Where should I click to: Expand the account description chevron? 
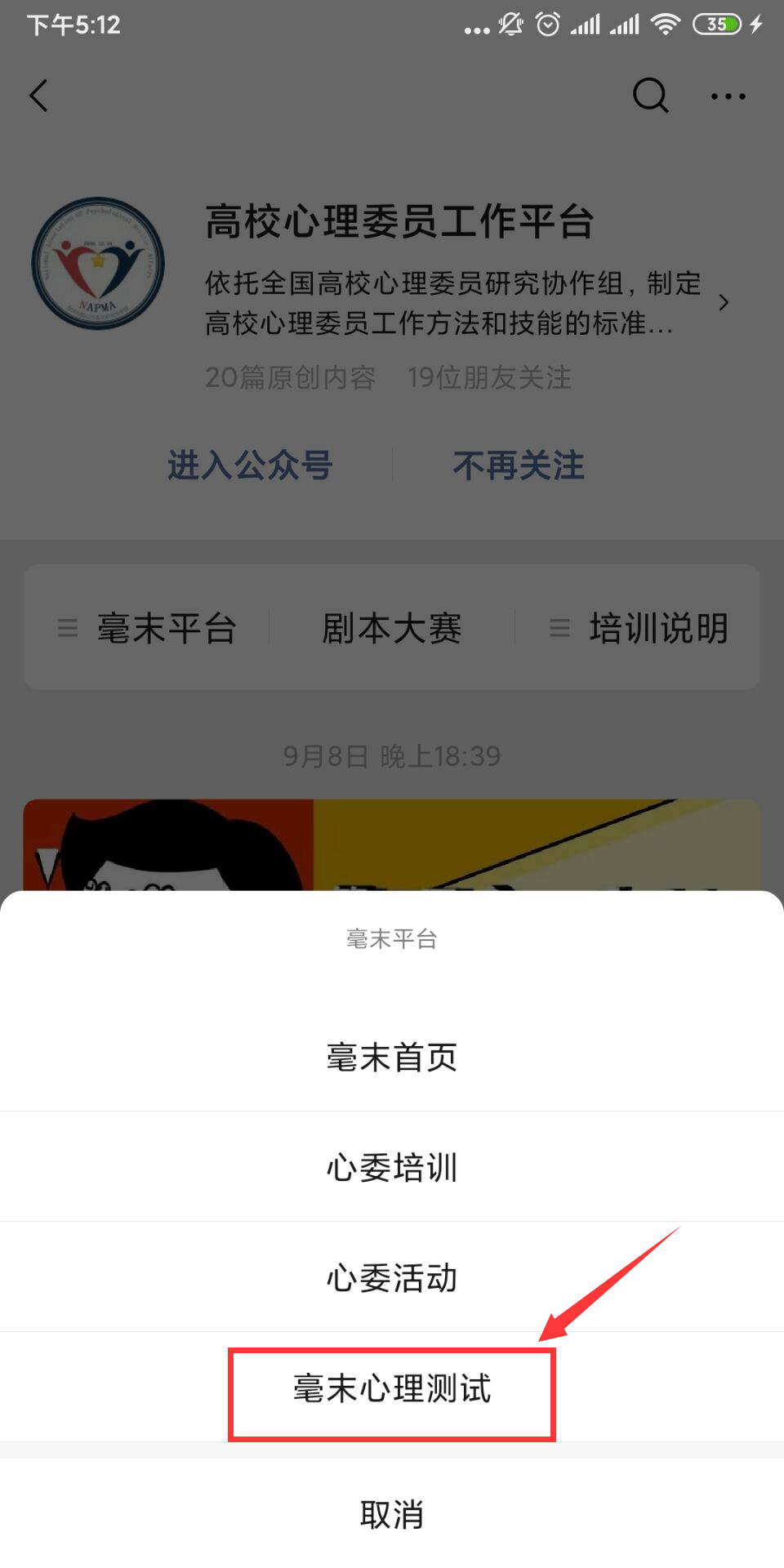(x=724, y=303)
